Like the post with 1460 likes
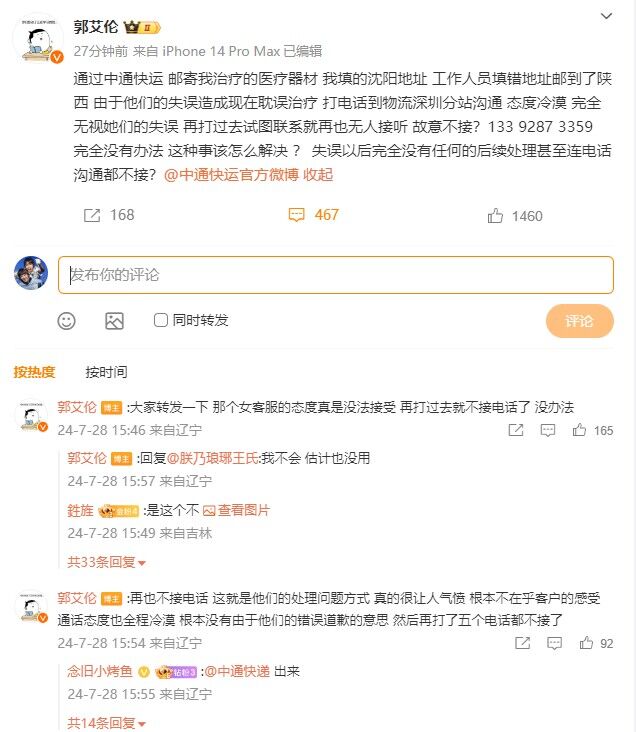 [515, 215]
